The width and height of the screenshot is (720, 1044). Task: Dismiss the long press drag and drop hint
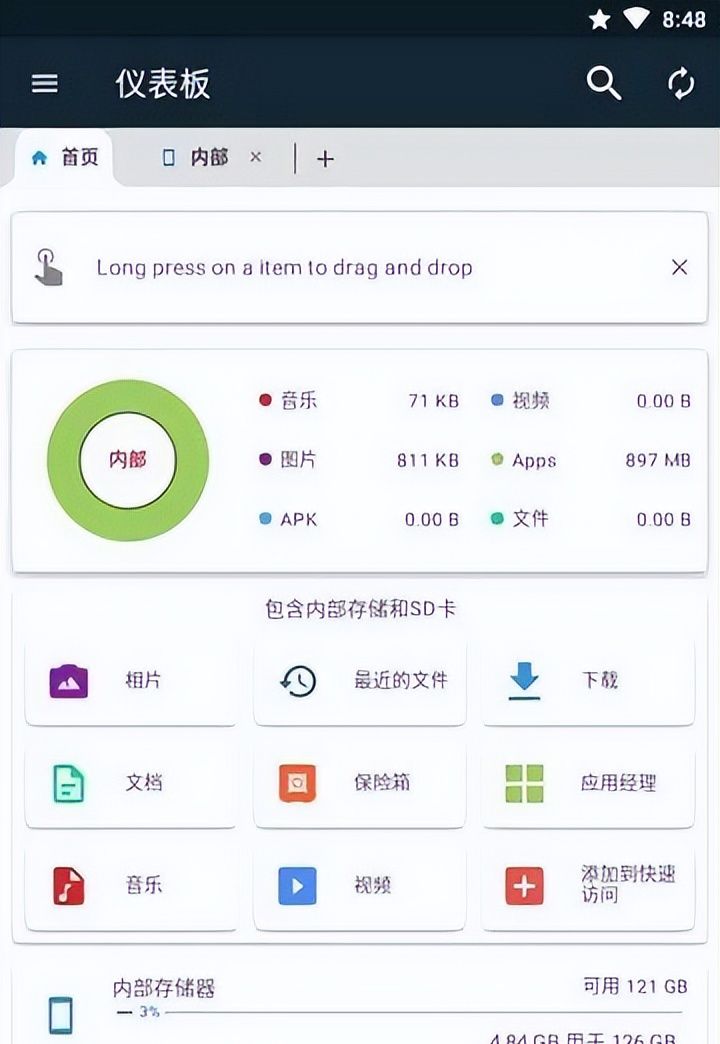[680, 267]
